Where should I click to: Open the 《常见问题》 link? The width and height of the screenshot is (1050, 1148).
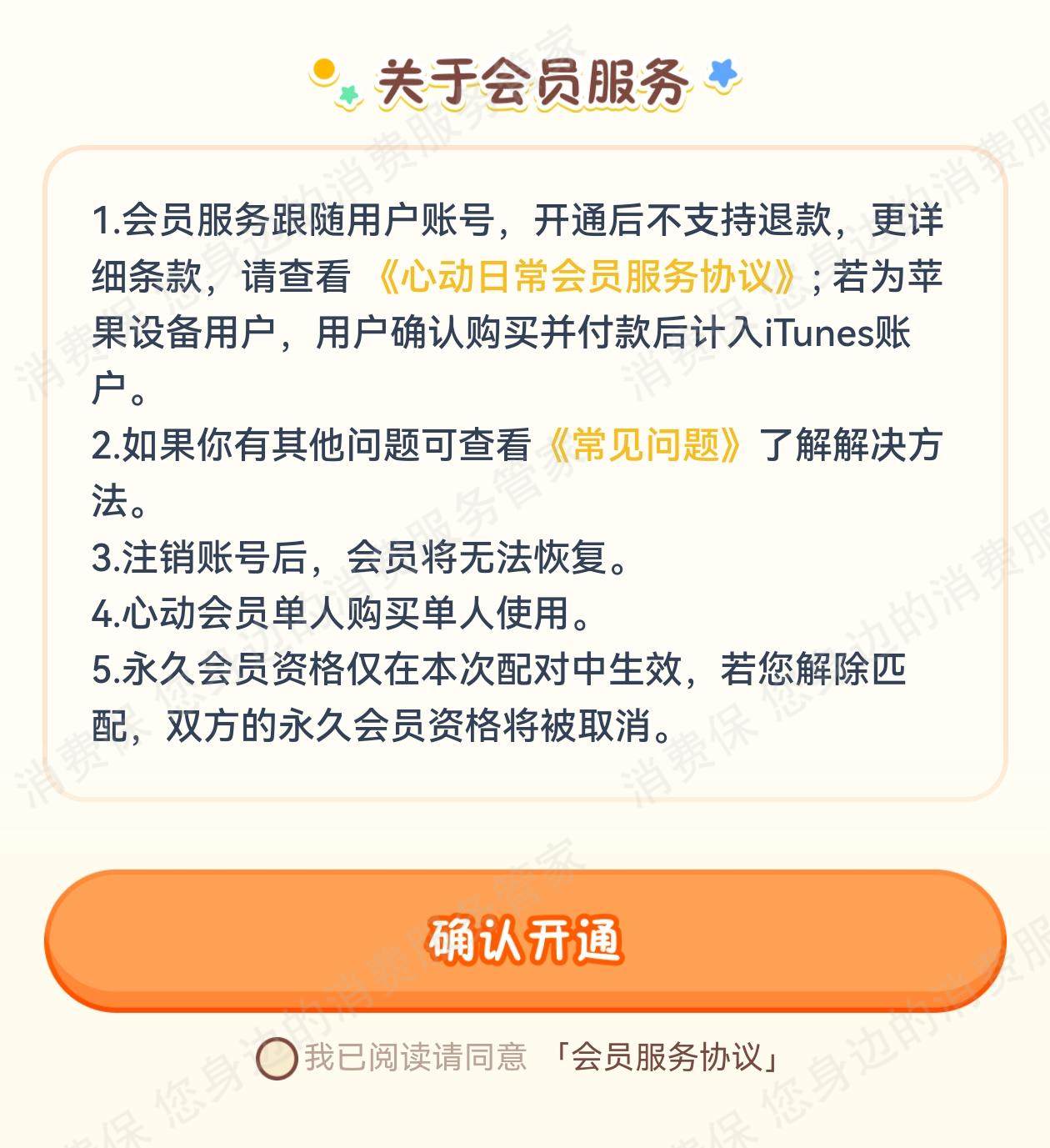(644, 445)
